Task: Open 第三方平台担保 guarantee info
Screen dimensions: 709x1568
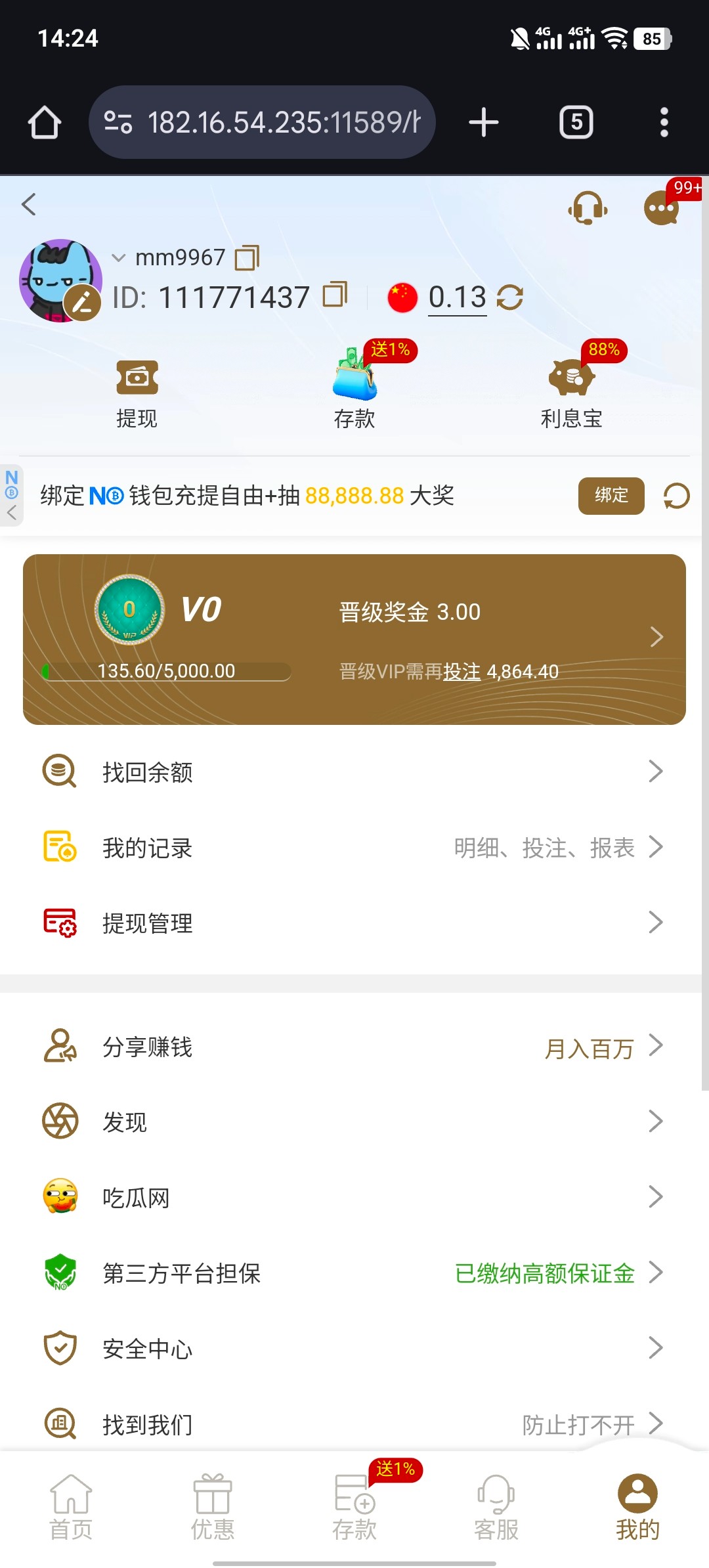Action: 354,1273
